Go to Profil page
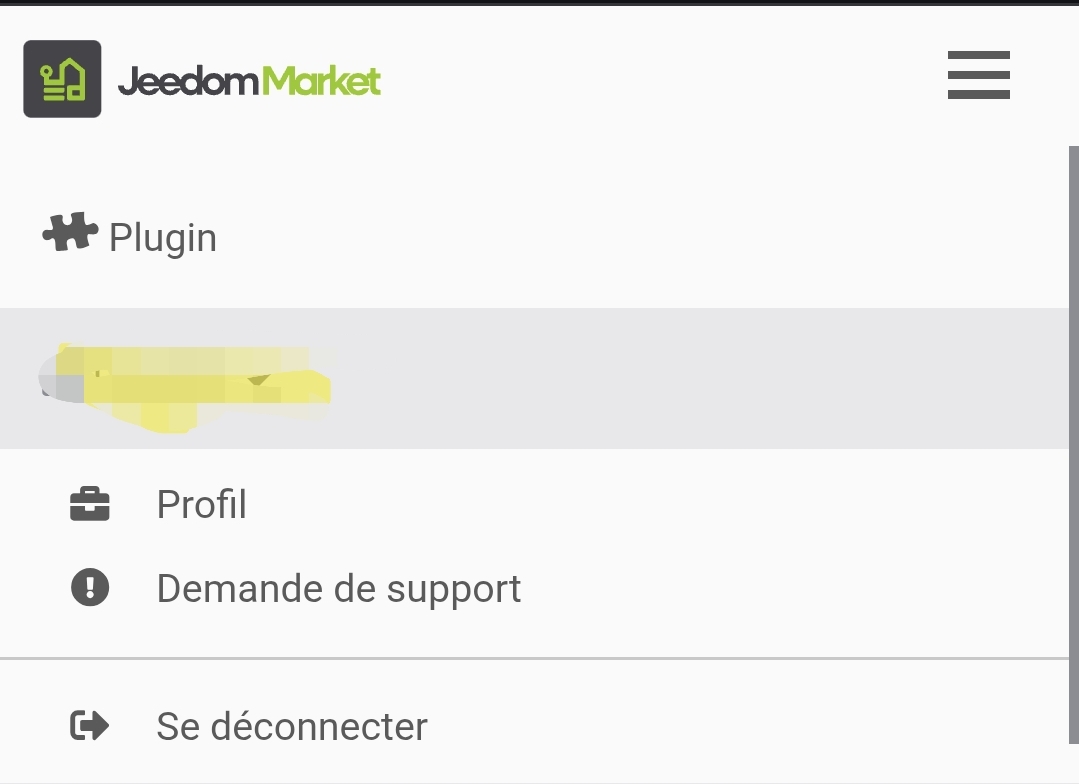The image size is (1079, 784). [x=201, y=505]
